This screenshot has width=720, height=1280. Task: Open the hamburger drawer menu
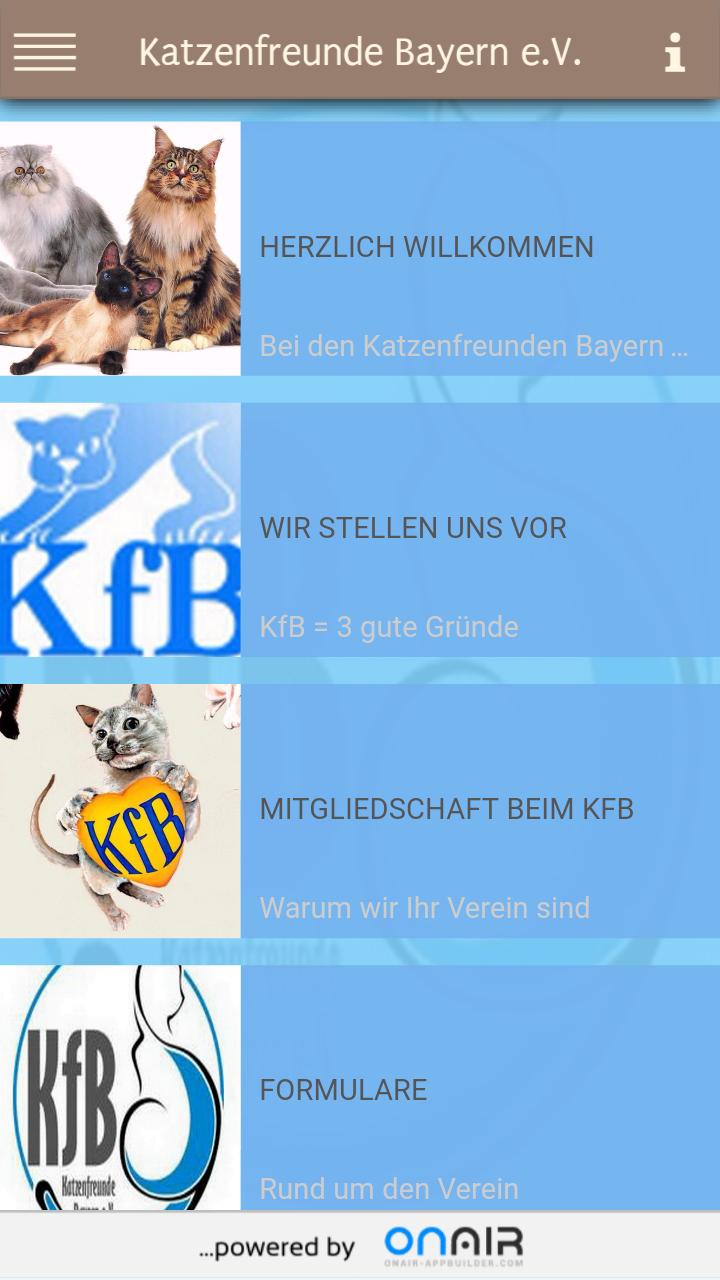pos(44,51)
